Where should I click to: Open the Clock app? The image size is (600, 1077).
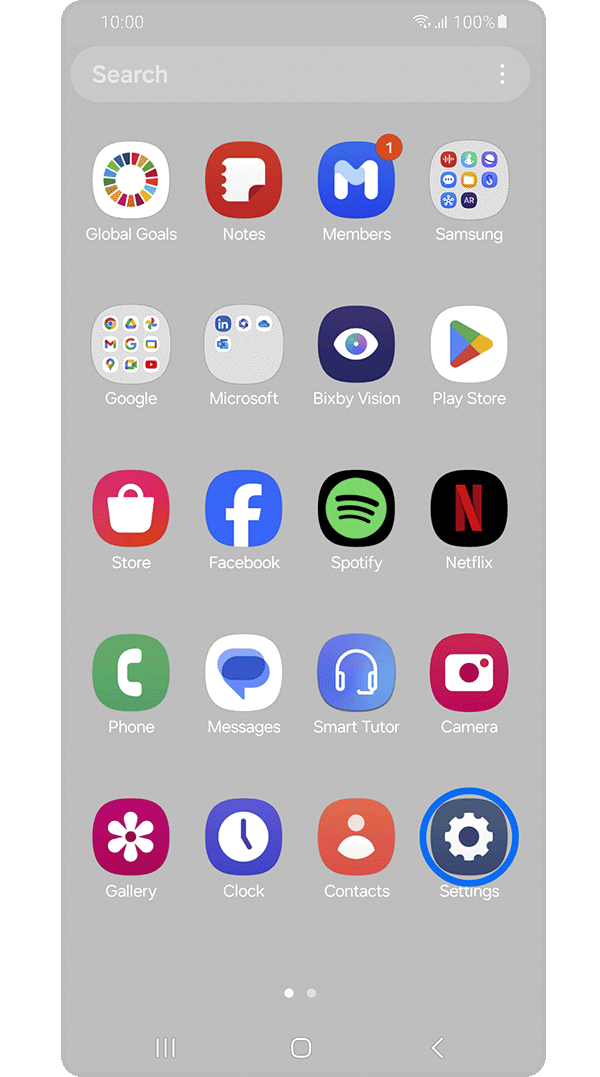pyautogui.click(x=244, y=836)
